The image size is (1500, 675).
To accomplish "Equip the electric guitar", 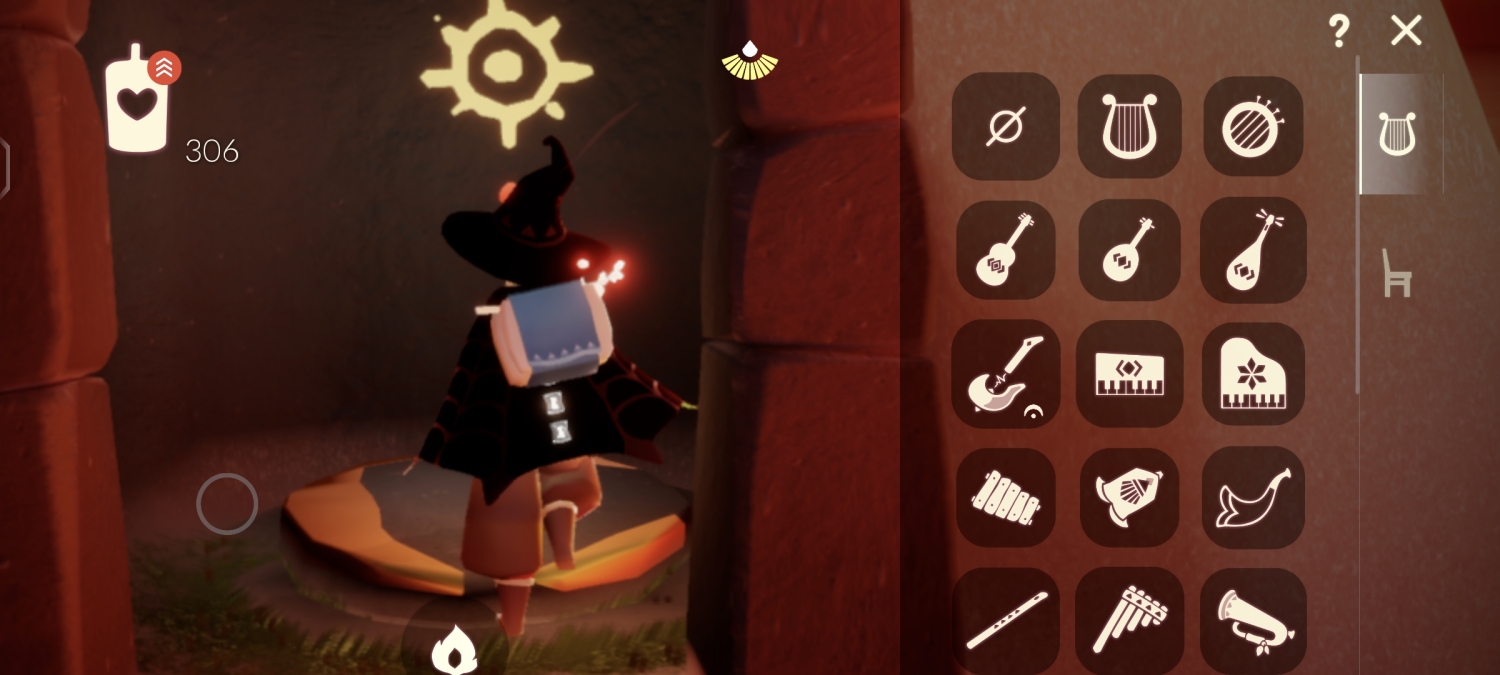I will pos(1004,374).
